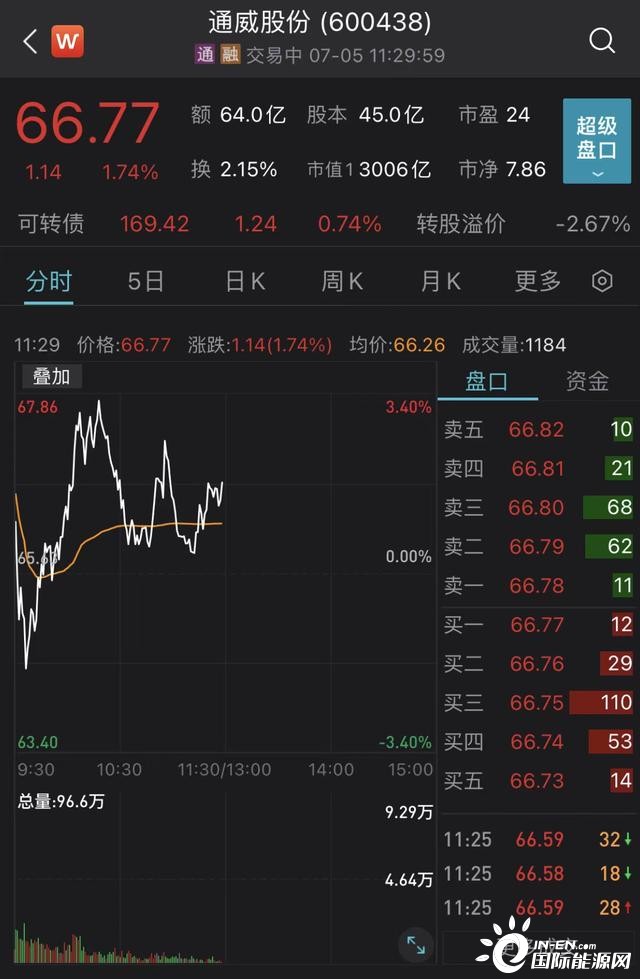Switch to the 盘口 order book tab
The width and height of the screenshot is (640, 979).
click(487, 381)
